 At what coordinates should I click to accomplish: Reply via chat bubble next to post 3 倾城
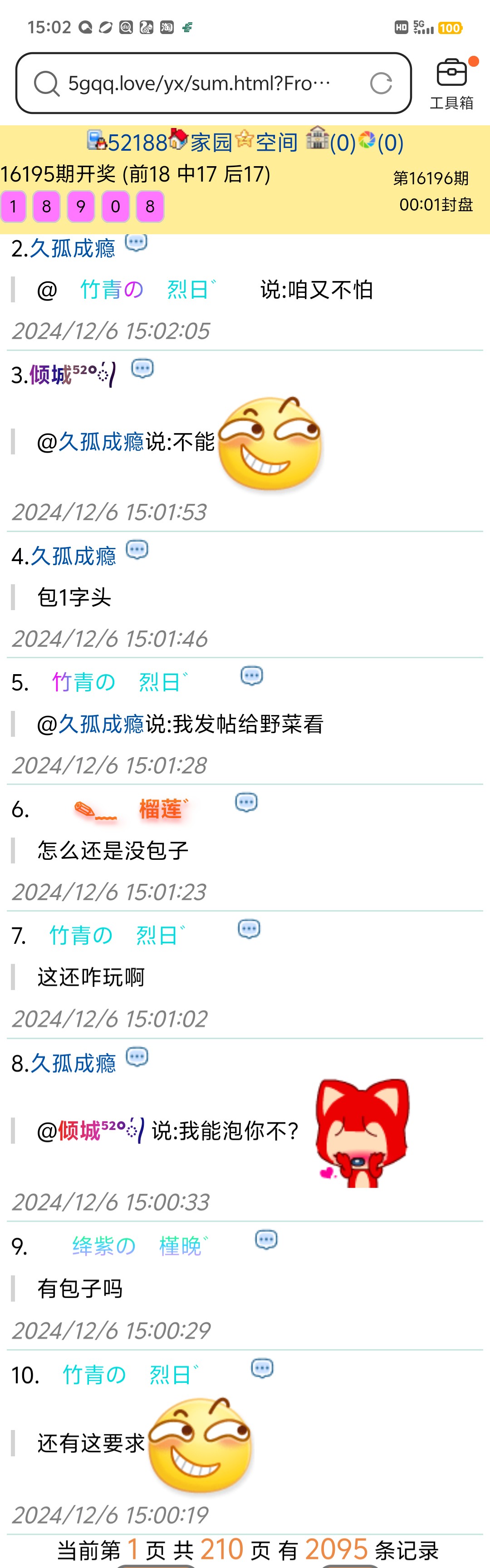click(142, 369)
